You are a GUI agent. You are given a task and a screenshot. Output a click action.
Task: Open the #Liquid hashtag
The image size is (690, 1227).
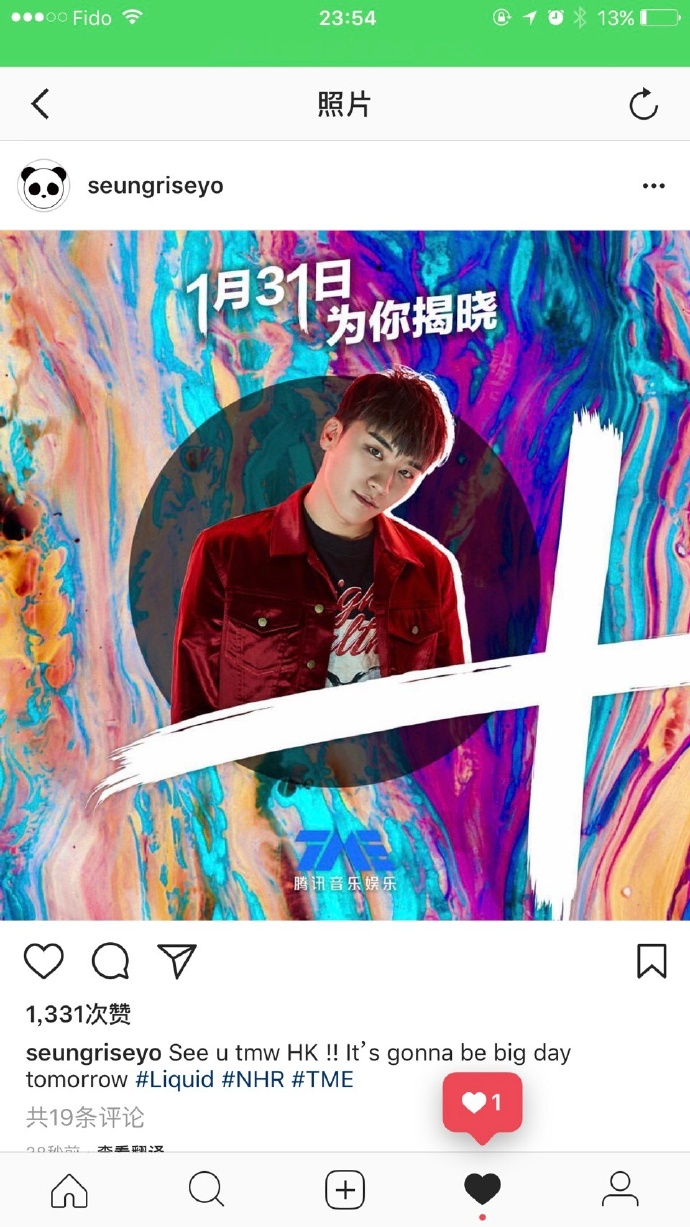[175, 1080]
